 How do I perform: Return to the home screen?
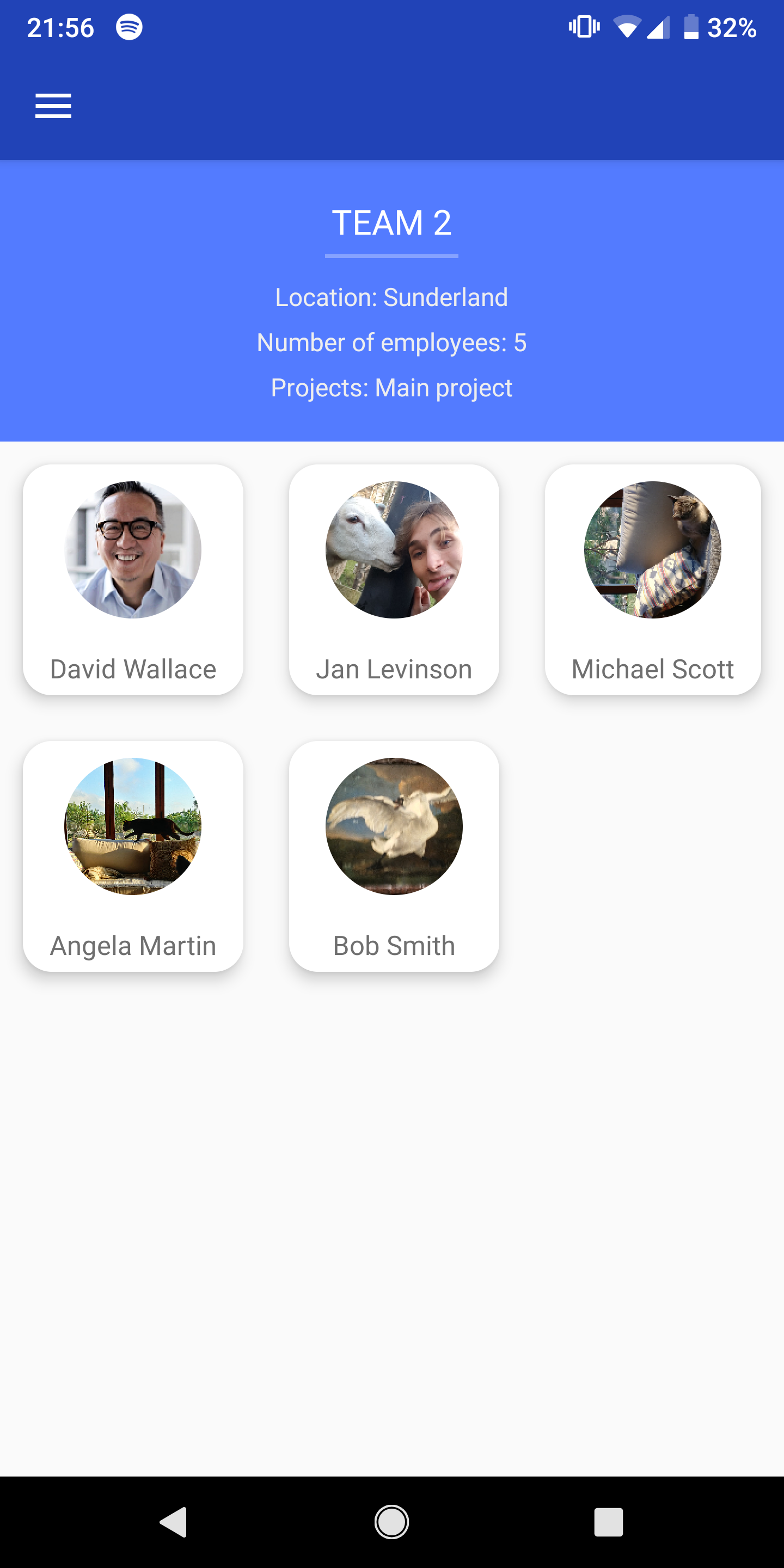pos(391,1522)
